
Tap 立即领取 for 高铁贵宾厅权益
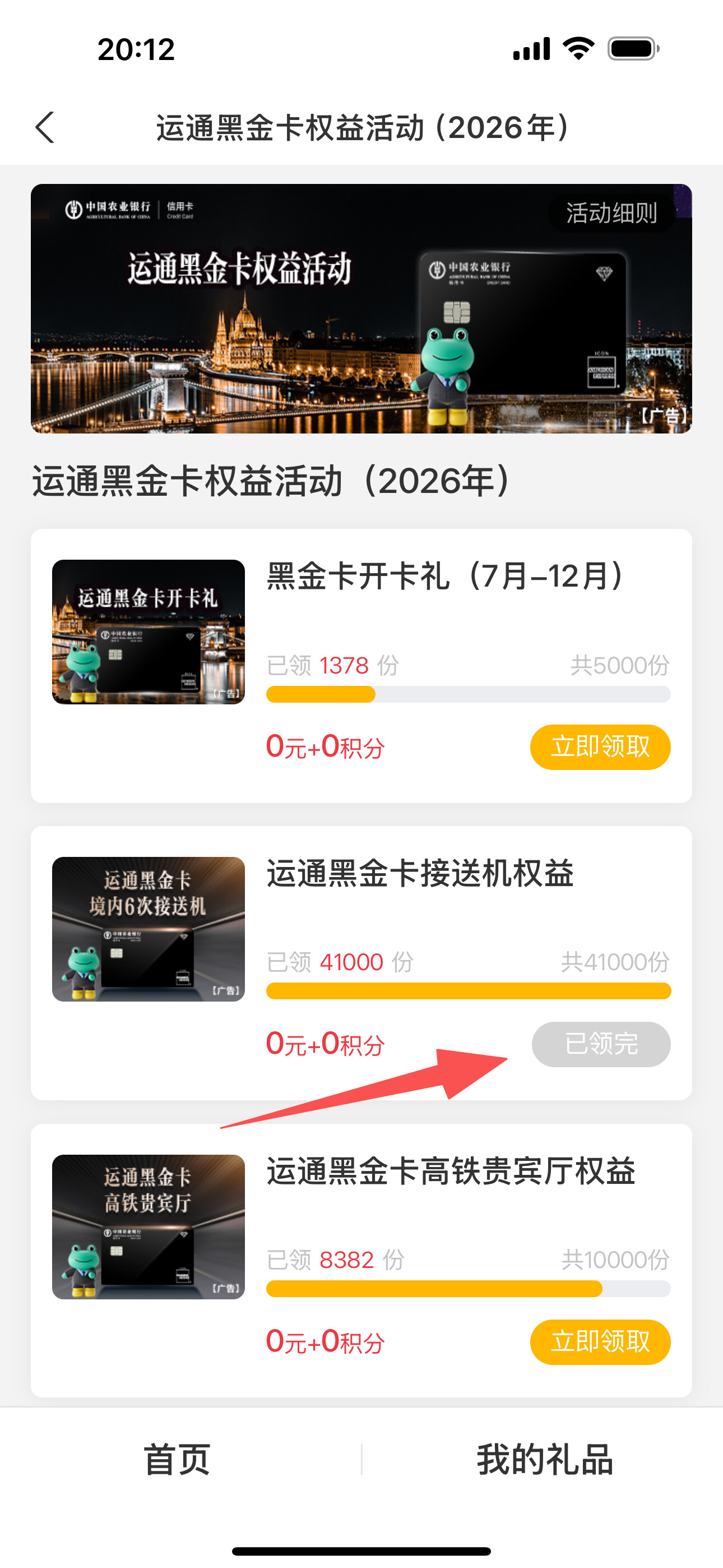pos(600,1341)
